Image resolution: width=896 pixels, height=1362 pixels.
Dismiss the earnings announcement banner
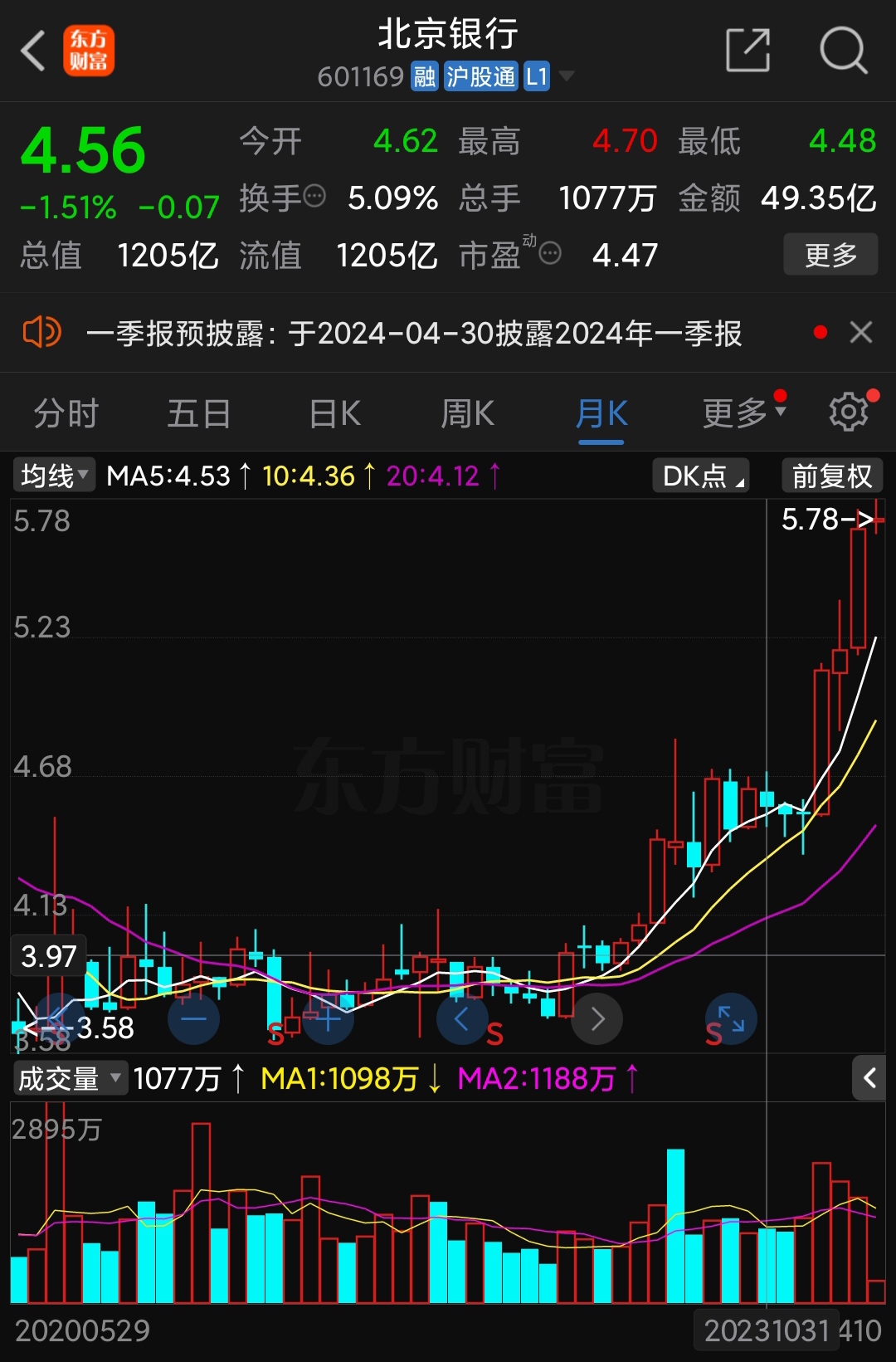coord(861,332)
